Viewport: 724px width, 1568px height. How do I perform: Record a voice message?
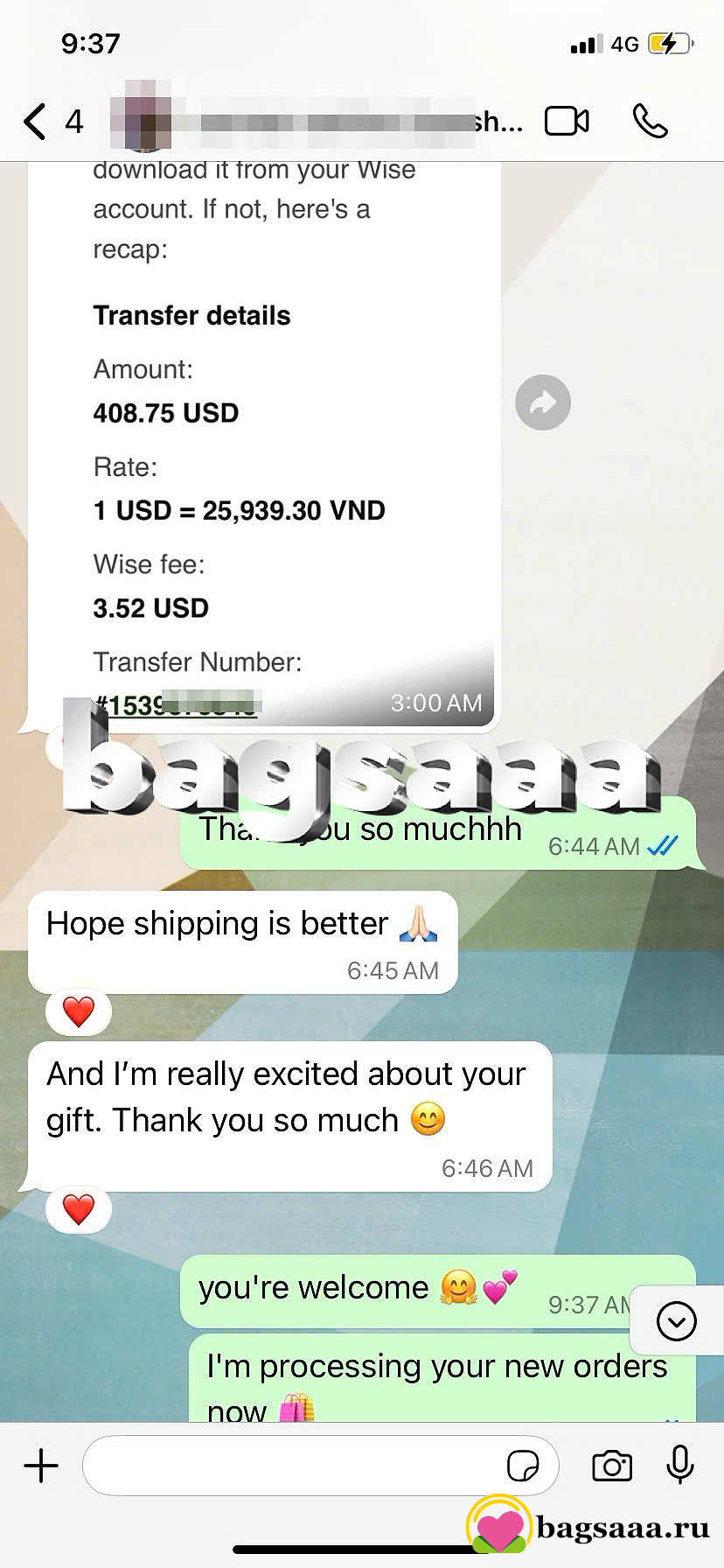pos(679,1465)
